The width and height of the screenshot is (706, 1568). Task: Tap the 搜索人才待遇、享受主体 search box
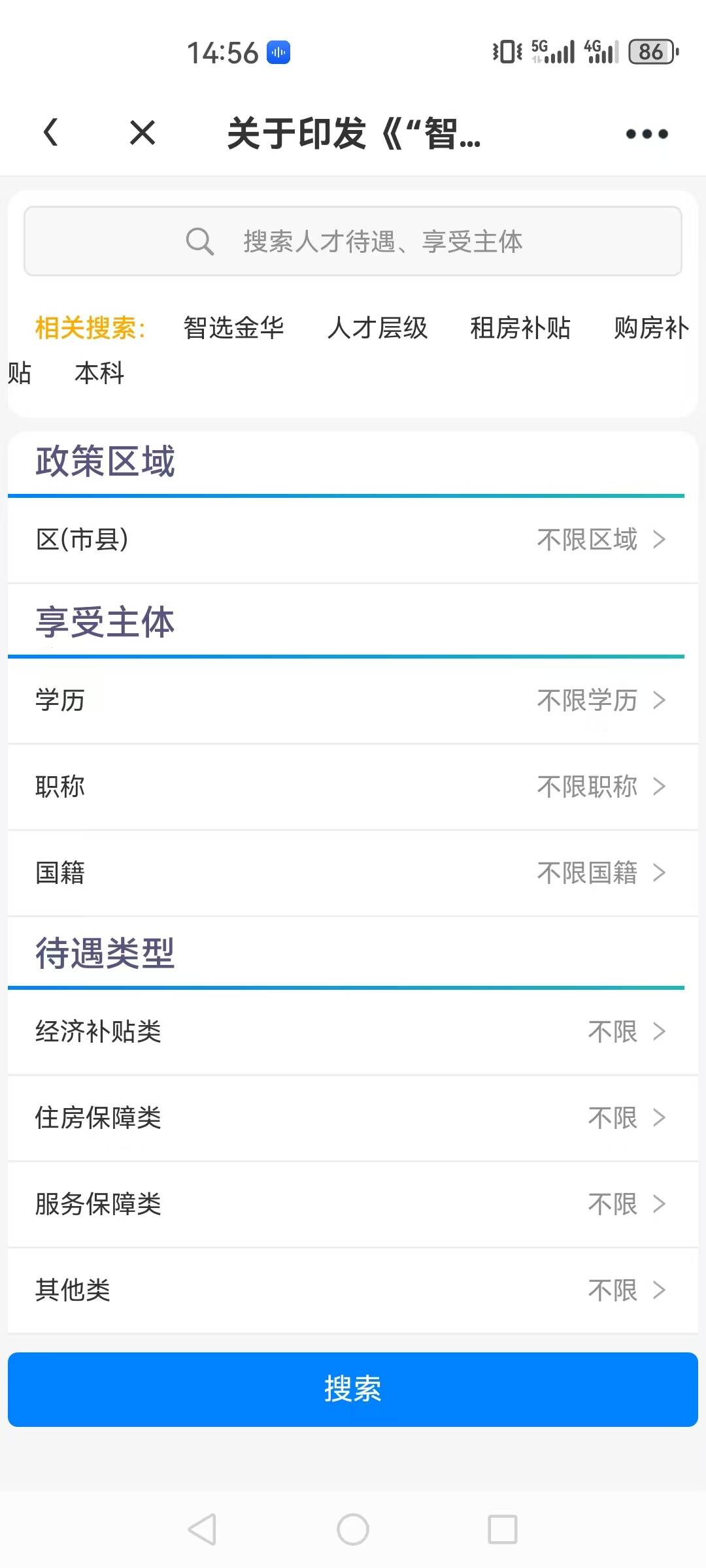point(353,241)
